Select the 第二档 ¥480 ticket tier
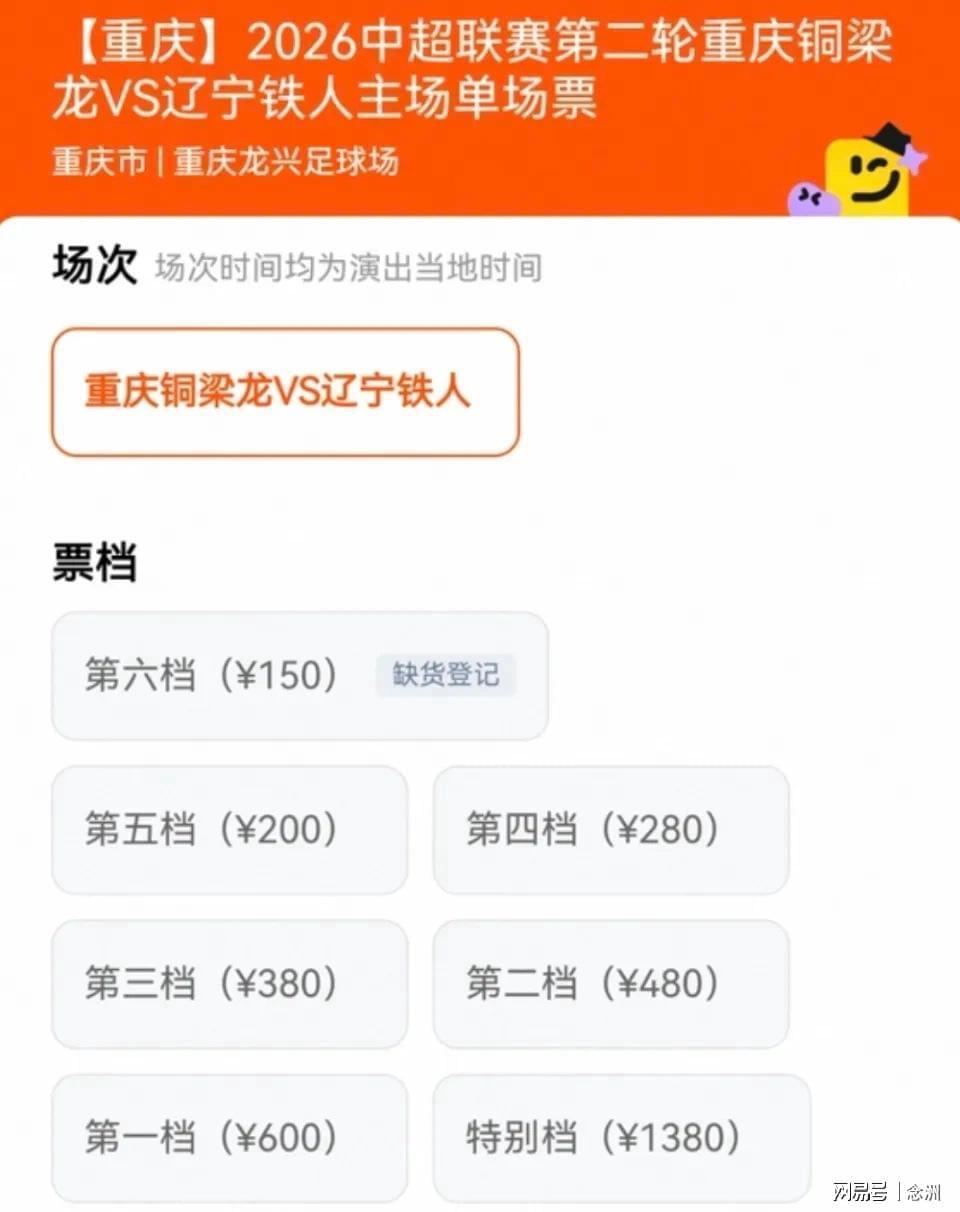 (x=610, y=984)
